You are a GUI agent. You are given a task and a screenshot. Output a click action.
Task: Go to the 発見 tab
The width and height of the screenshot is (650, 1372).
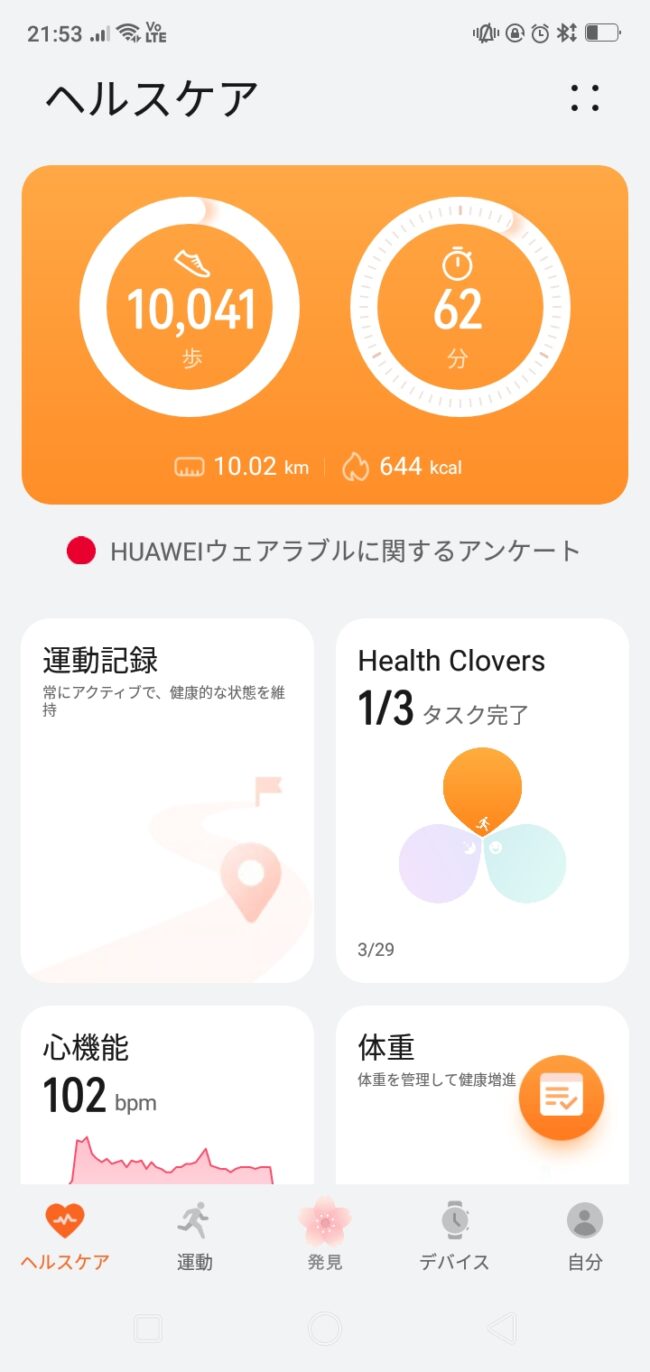[325, 1237]
